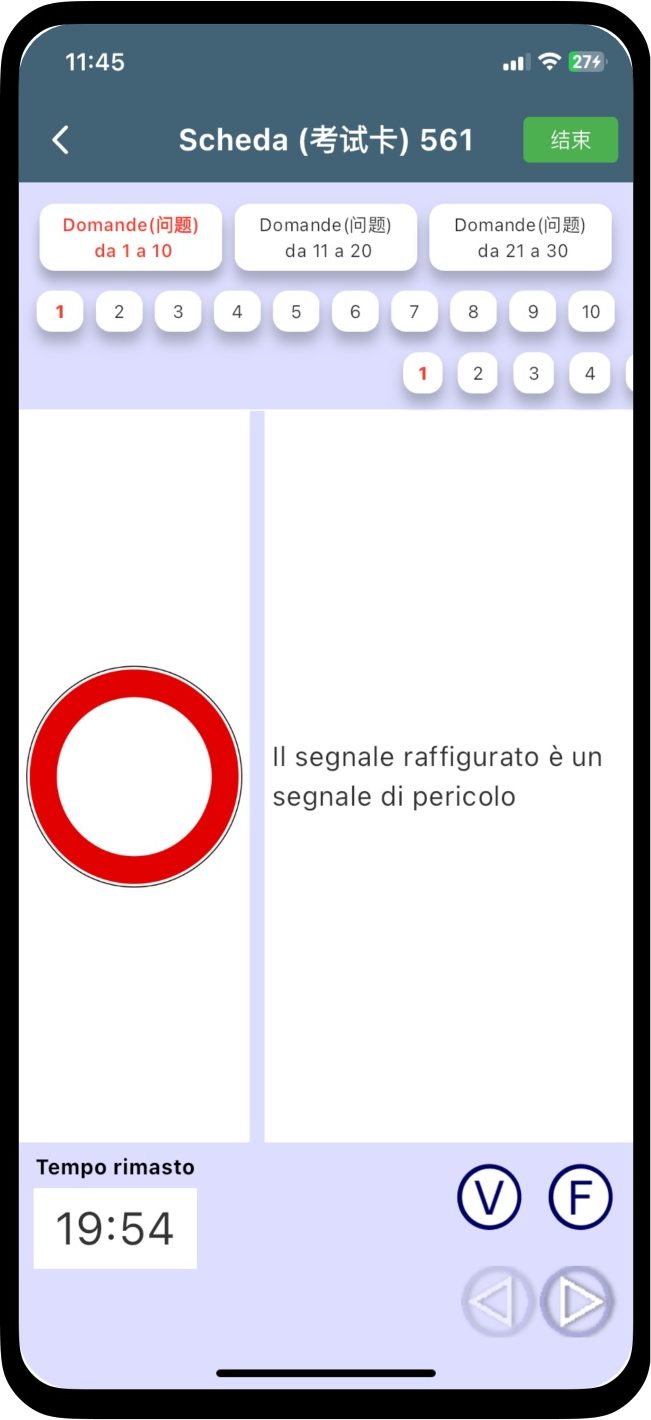Switch to Domande da 21 a 30
This screenshot has height=1420, width=651.
point(520,238)
